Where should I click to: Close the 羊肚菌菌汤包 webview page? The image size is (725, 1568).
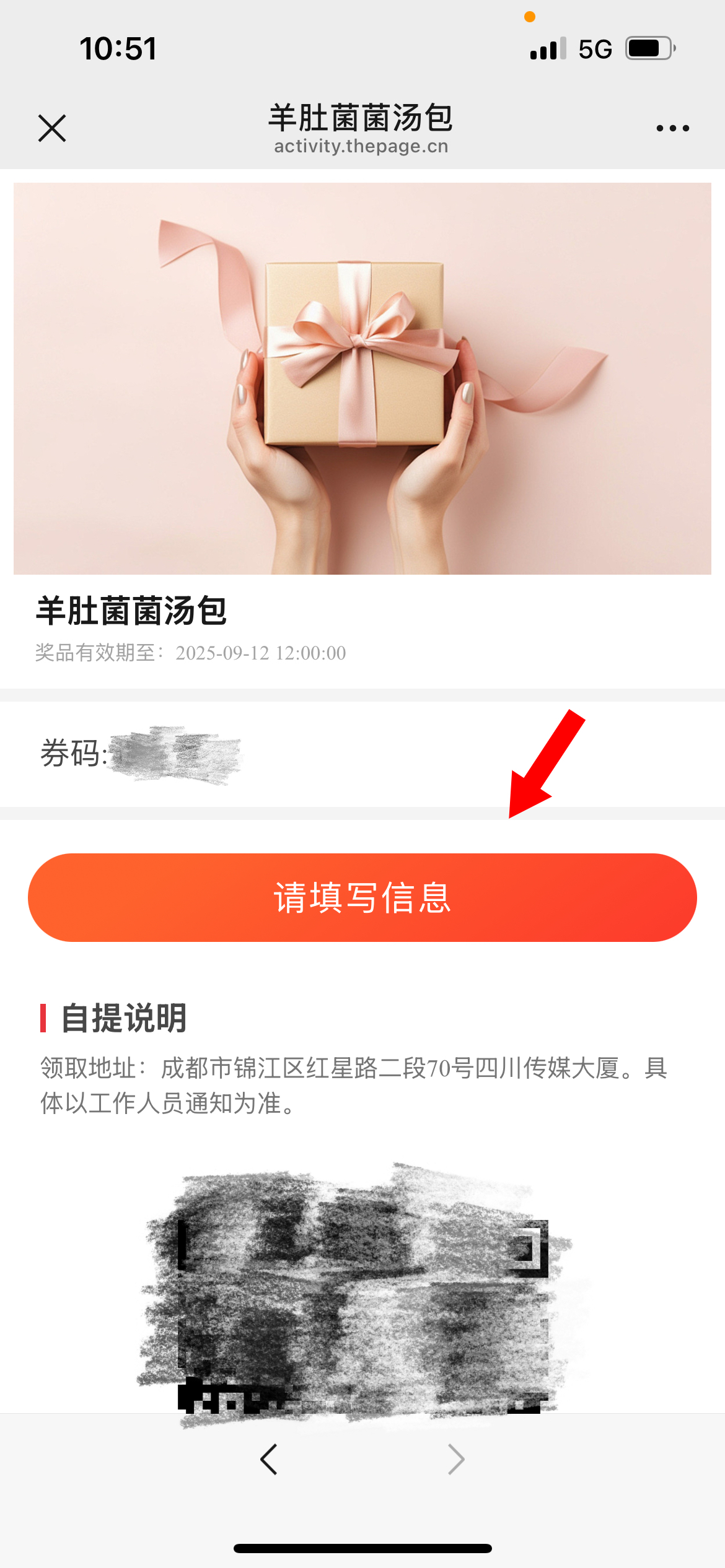pos(52,128)
